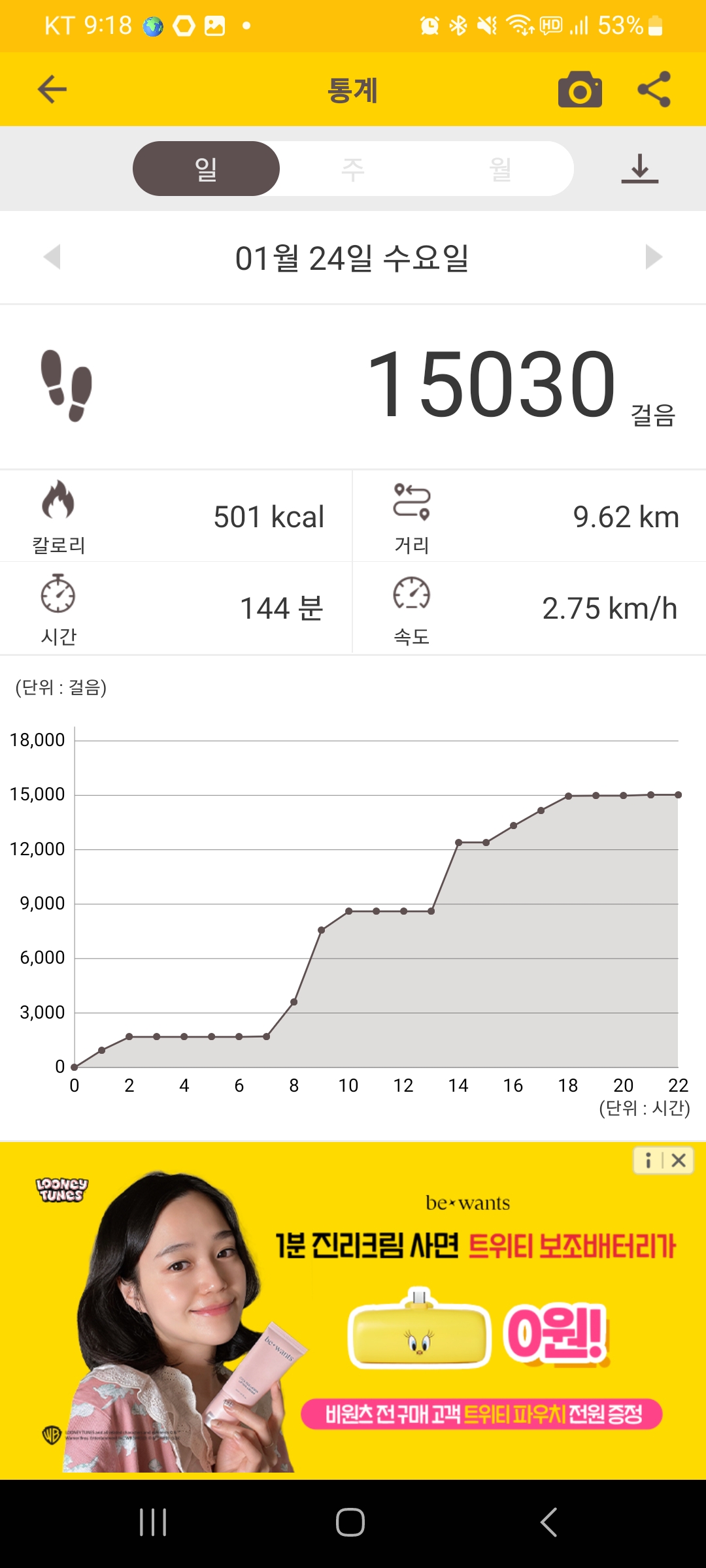Select the 일 (day) tab
The height and width of the screenshot is (1568, 706).
coord(206,169)
